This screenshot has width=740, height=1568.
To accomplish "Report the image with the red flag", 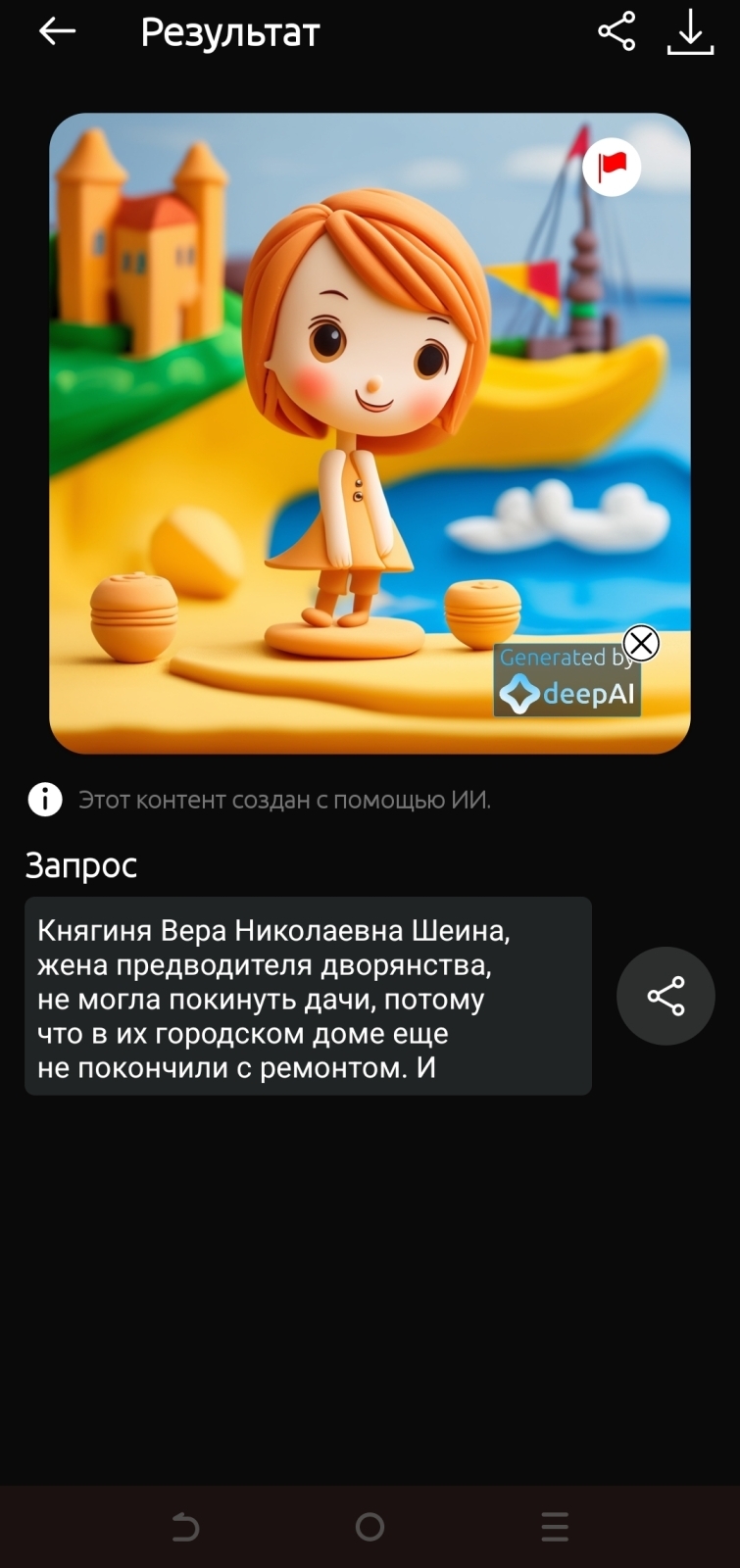I will tap(612, 167).
